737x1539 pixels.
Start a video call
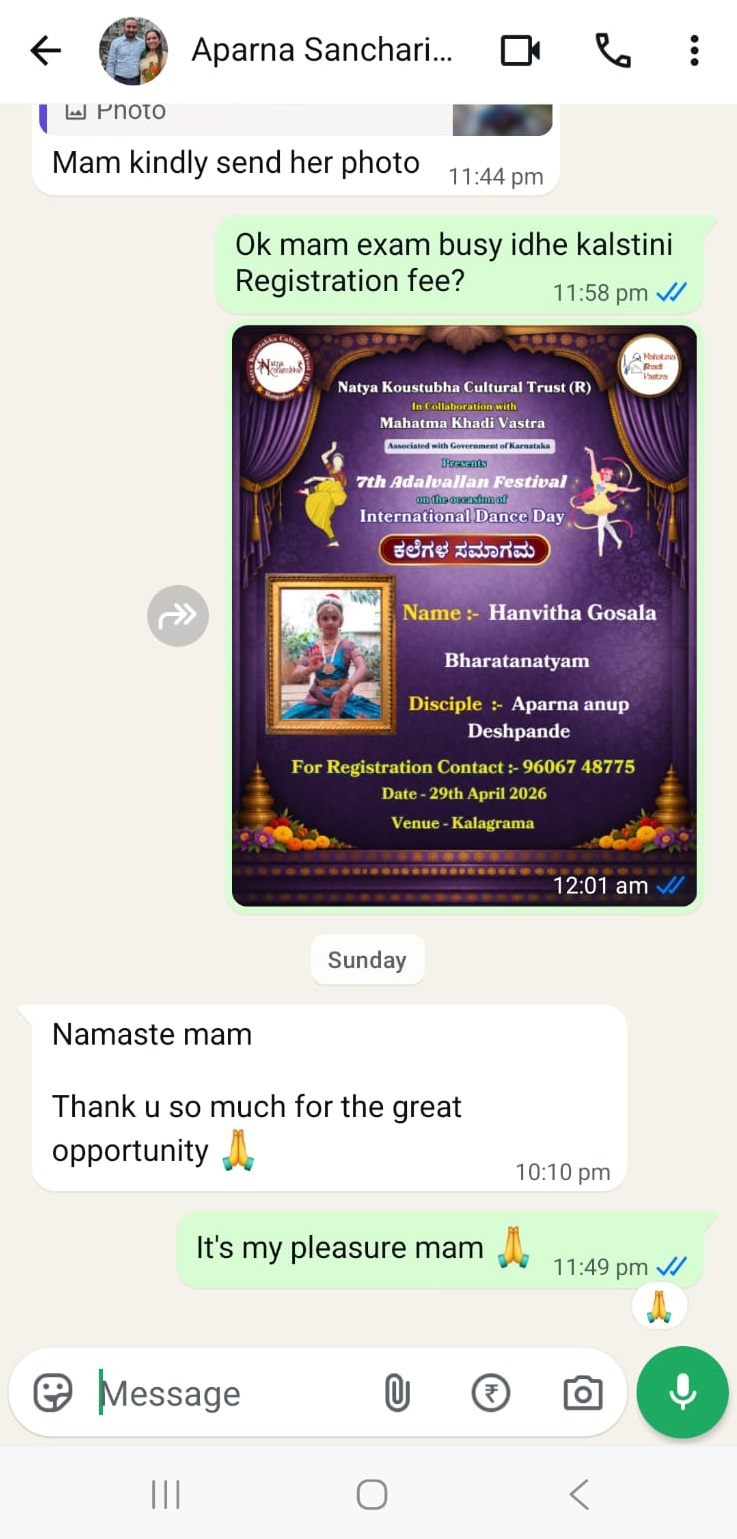(520, 51)
